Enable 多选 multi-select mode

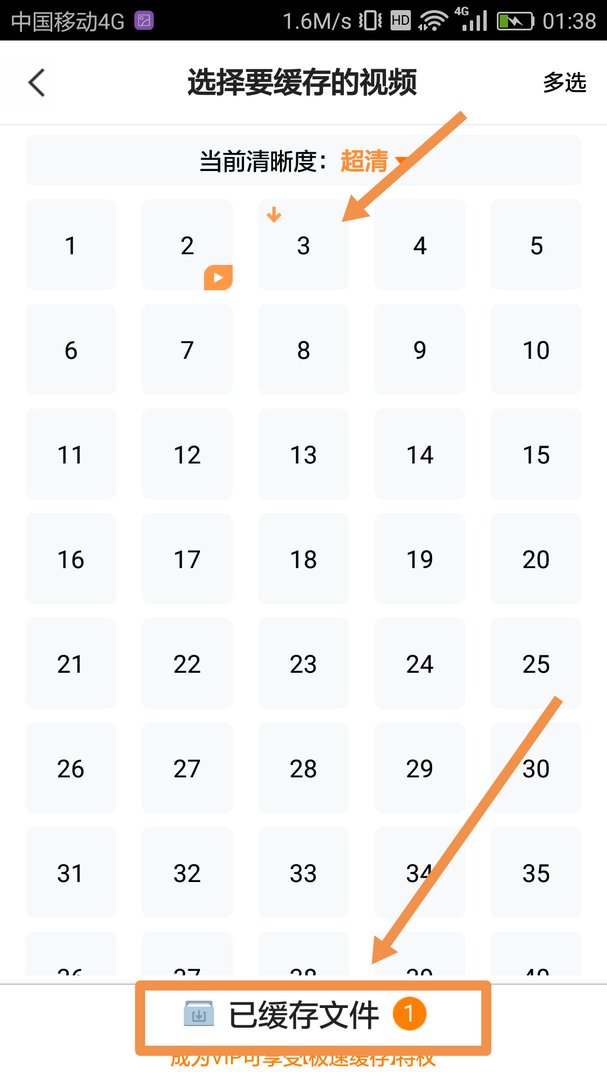[564, 83]
